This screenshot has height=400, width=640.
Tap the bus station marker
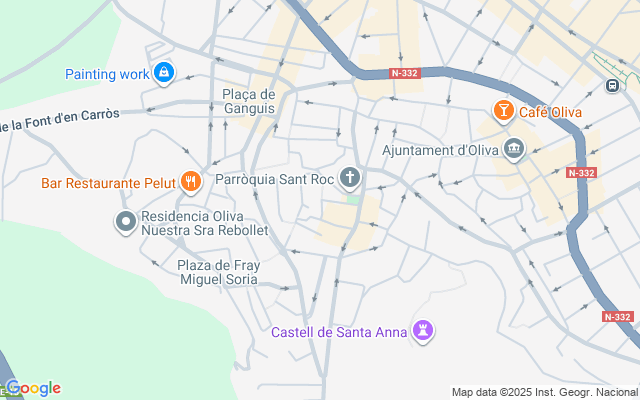point(612,86)
